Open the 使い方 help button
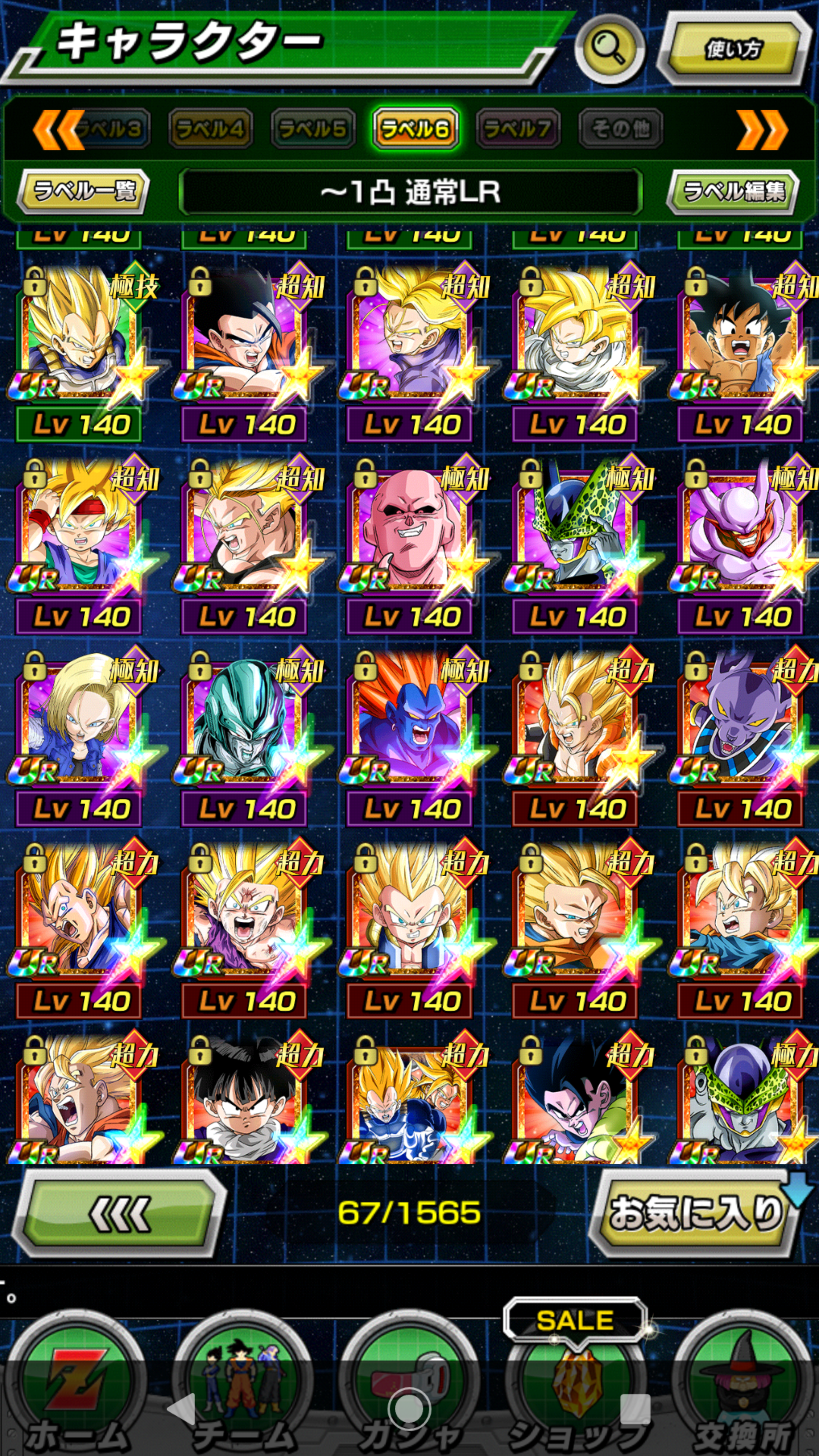The image size is (819, 1456). [x=733, y=49]
